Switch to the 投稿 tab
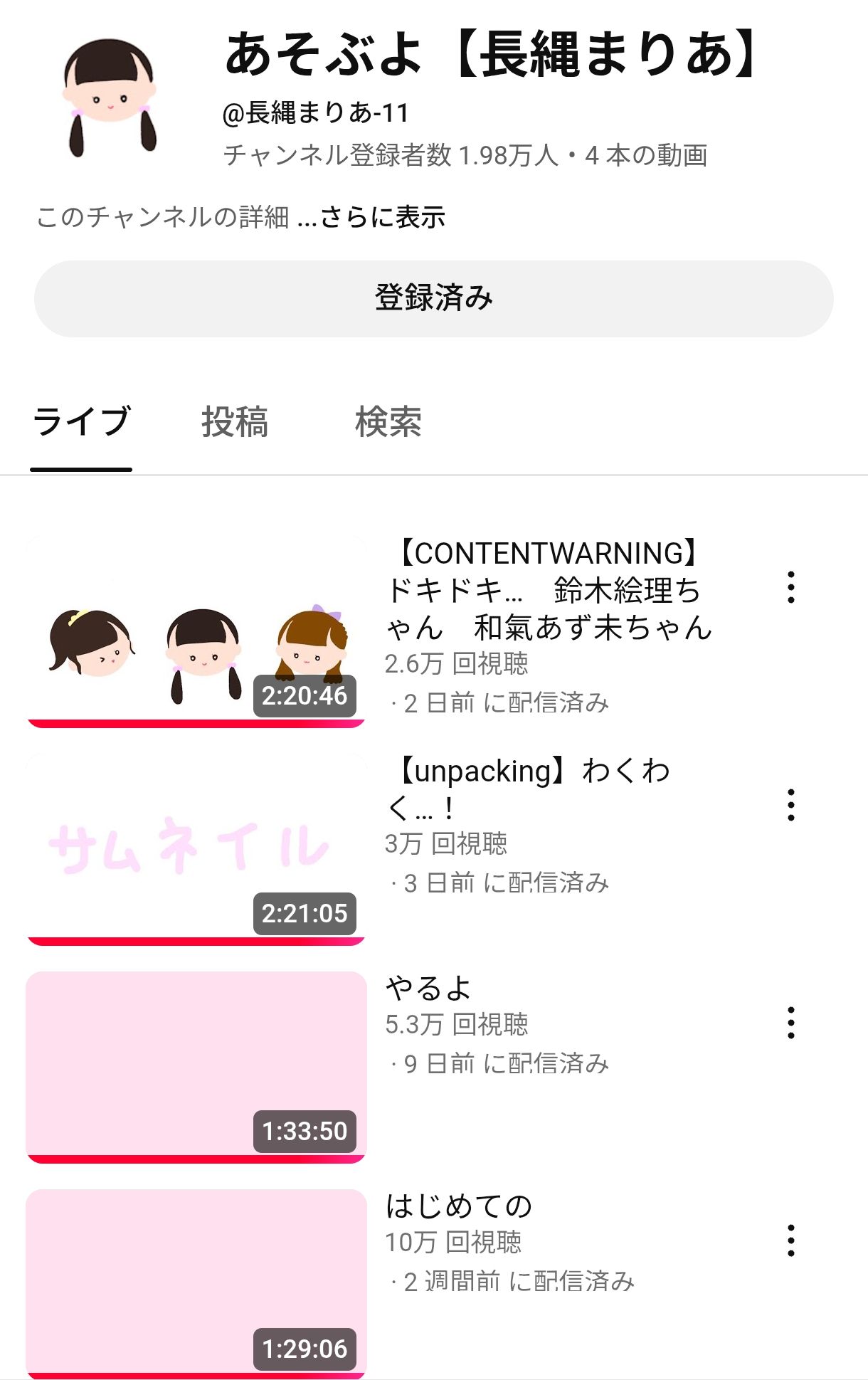The image size is (868, 1380). click(x=235, y=421)
